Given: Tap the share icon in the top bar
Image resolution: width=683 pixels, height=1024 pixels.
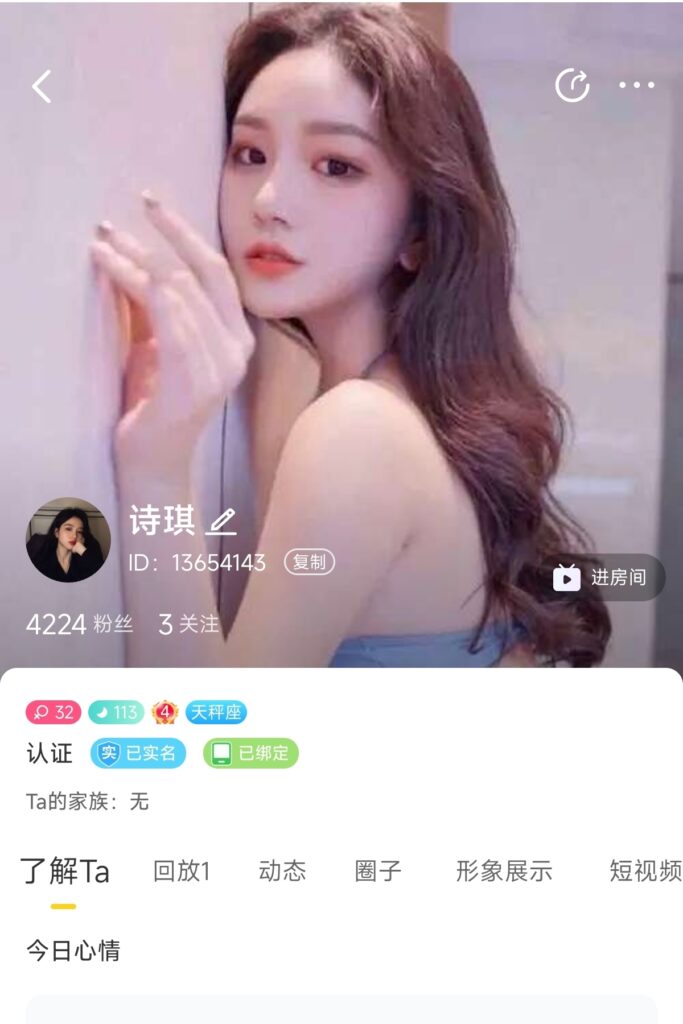Looking at the screenshot, I should [572, 86].
